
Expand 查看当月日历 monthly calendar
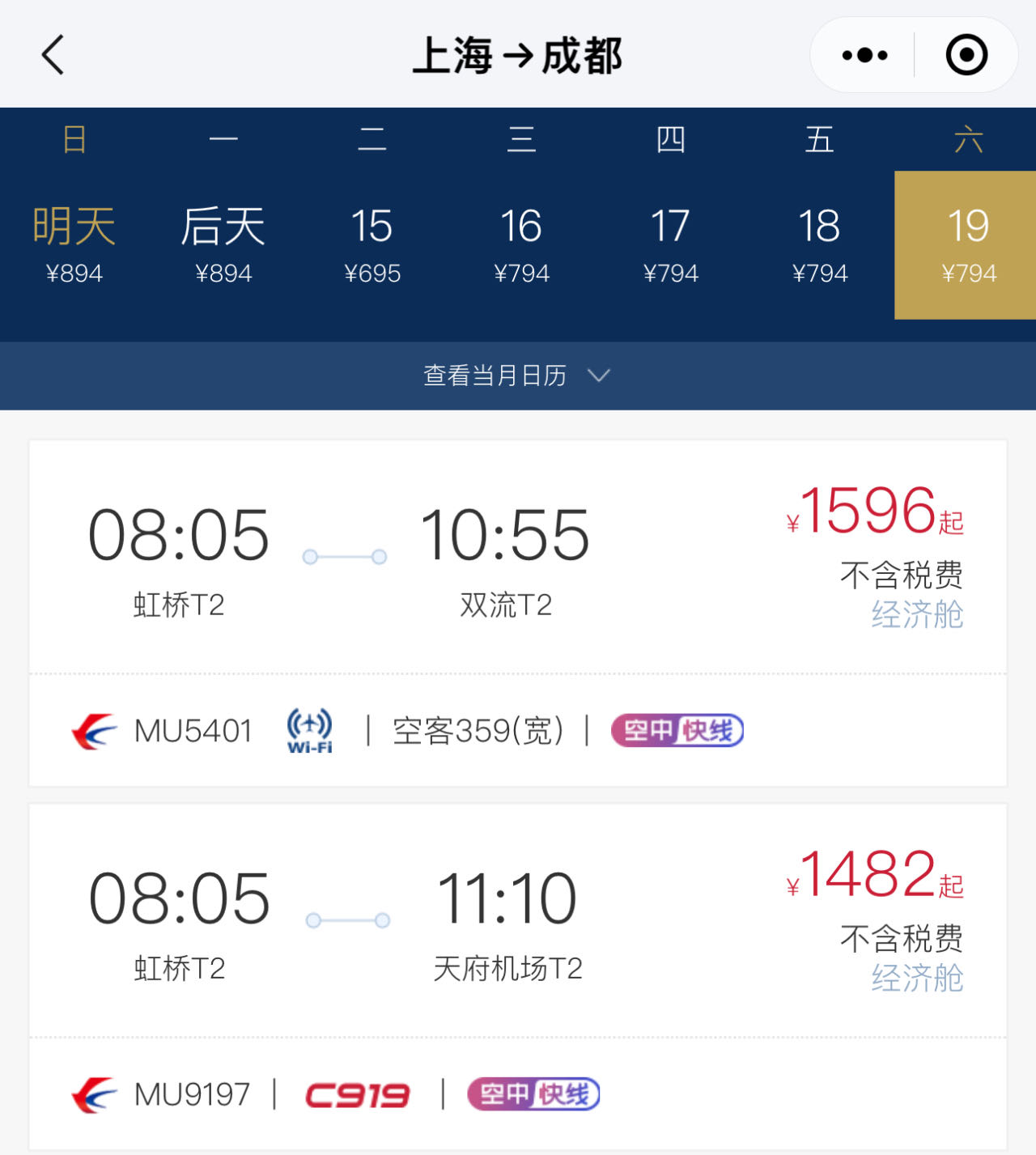click(518, 376)
